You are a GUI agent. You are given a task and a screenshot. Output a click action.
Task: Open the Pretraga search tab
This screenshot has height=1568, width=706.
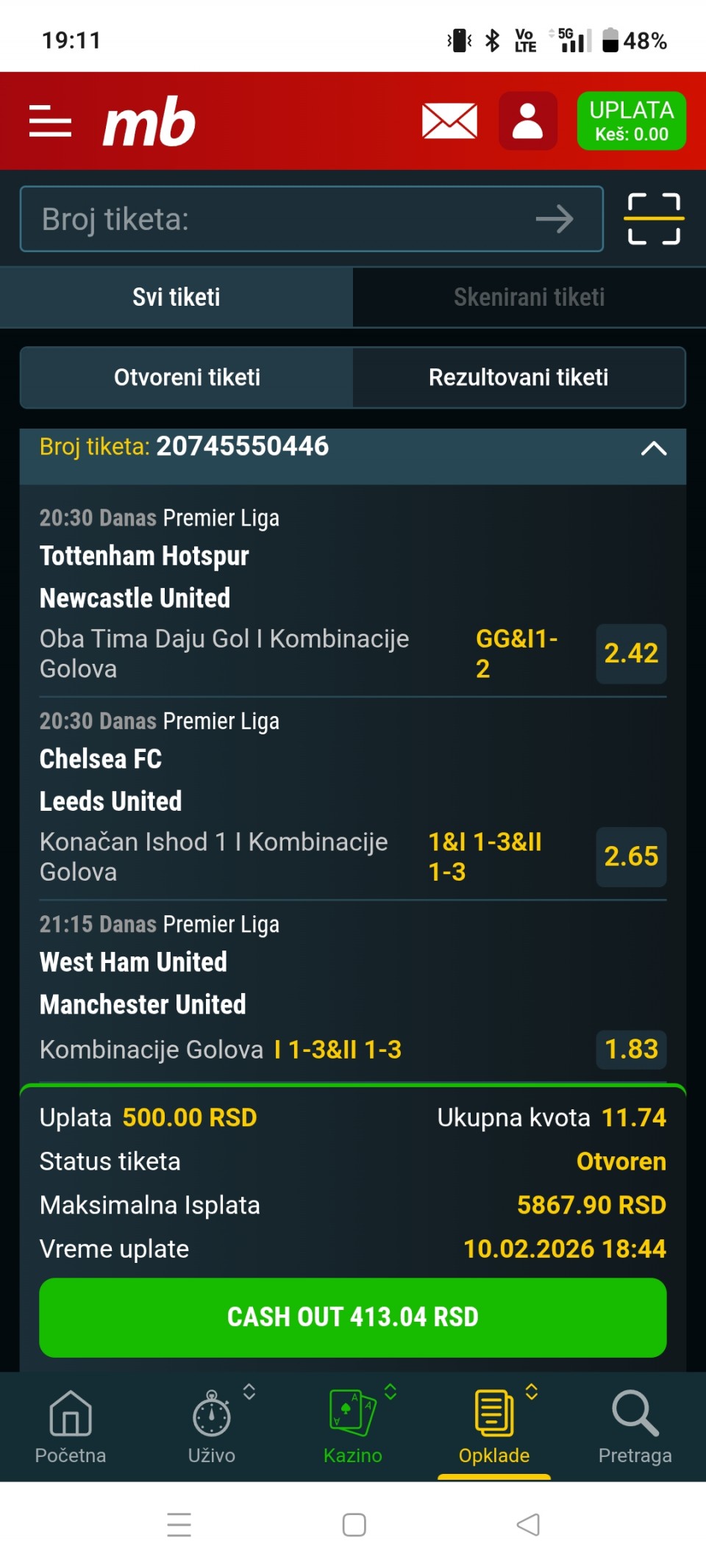click(635, 1425)
